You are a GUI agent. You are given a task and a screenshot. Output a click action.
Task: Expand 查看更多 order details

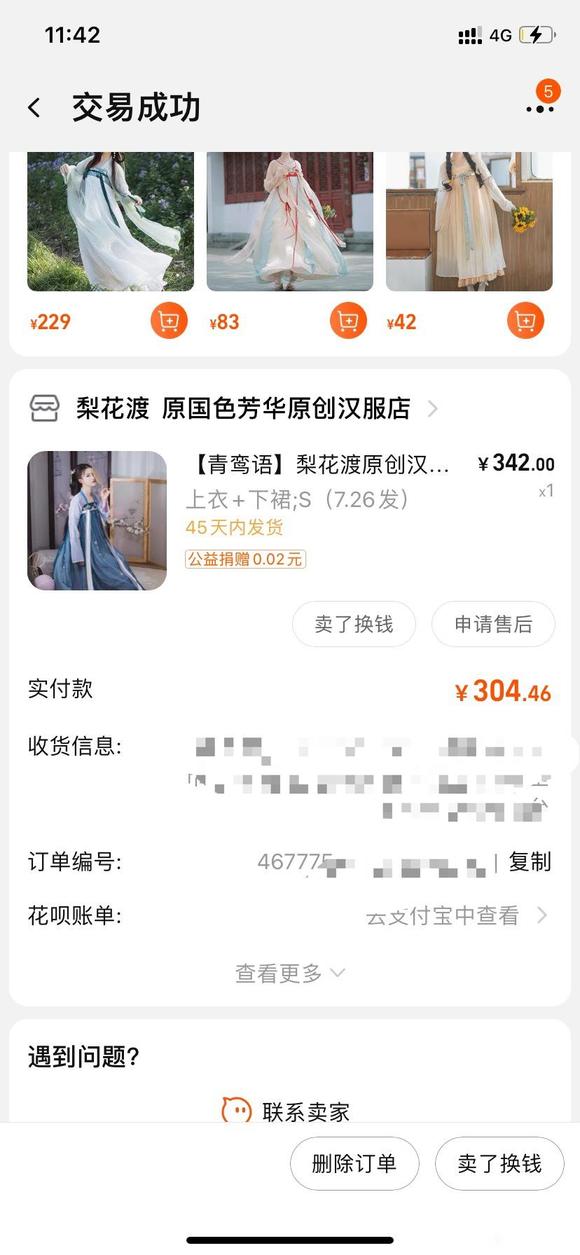(x=290, y=973)
